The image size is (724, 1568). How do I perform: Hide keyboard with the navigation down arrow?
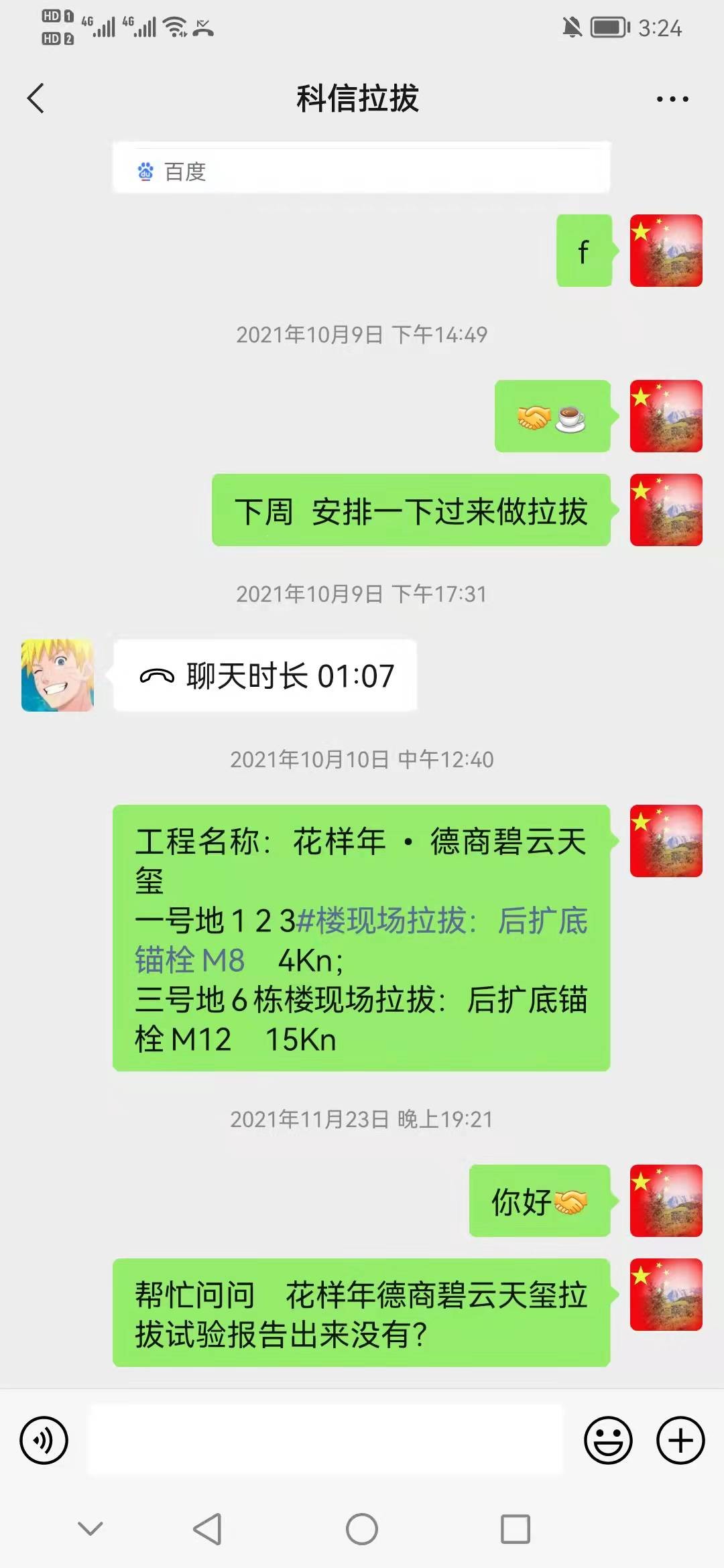pyautogui.click(x=90, y=1529)
